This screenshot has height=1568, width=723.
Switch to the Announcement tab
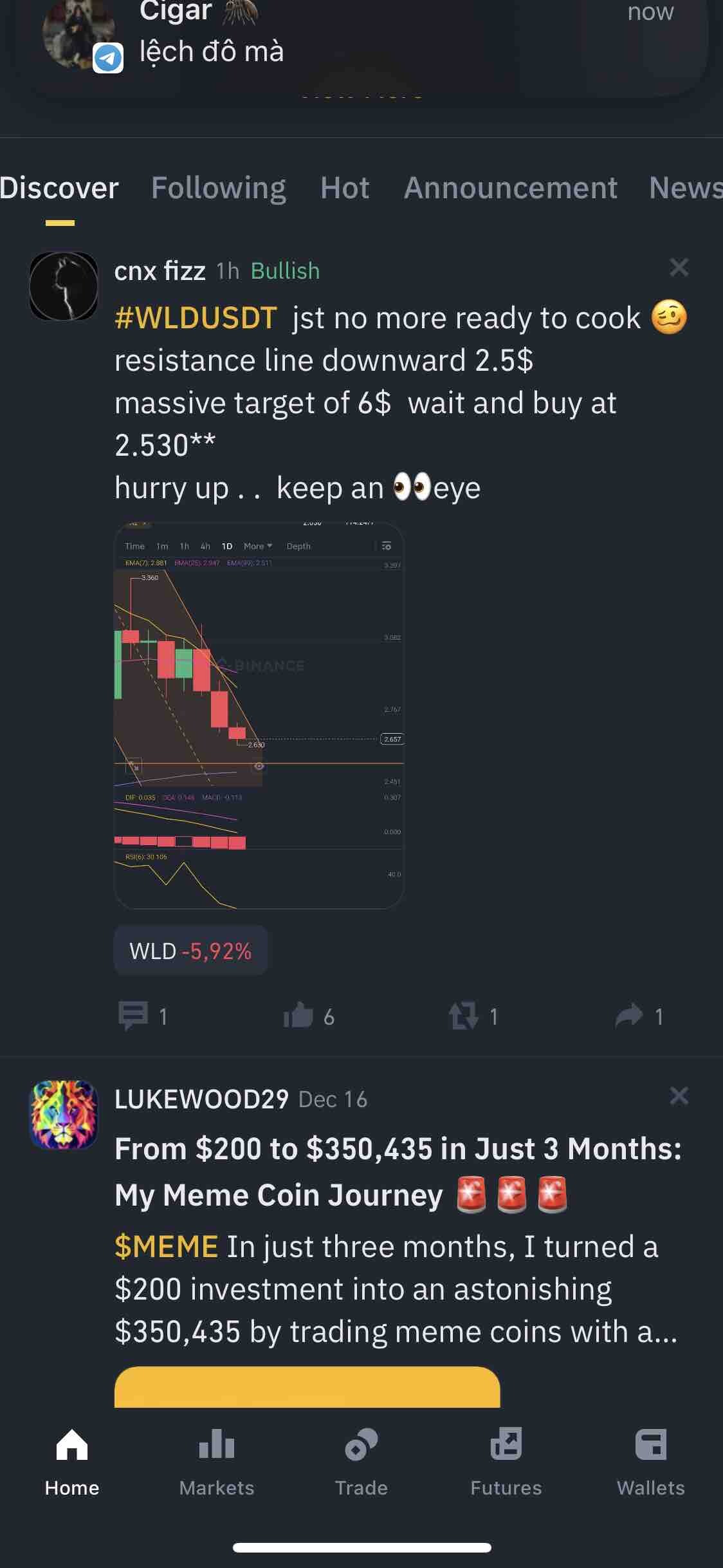[510, 188]
